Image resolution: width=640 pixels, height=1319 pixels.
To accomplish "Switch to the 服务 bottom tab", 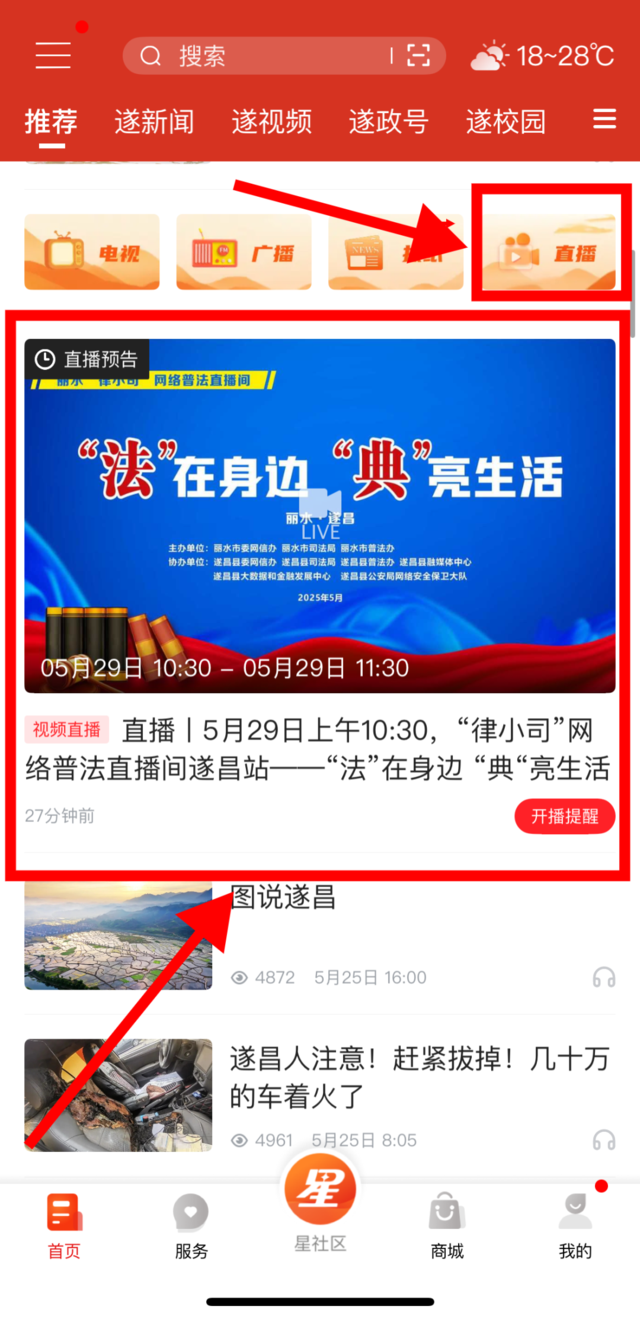I will [191, 1225].
